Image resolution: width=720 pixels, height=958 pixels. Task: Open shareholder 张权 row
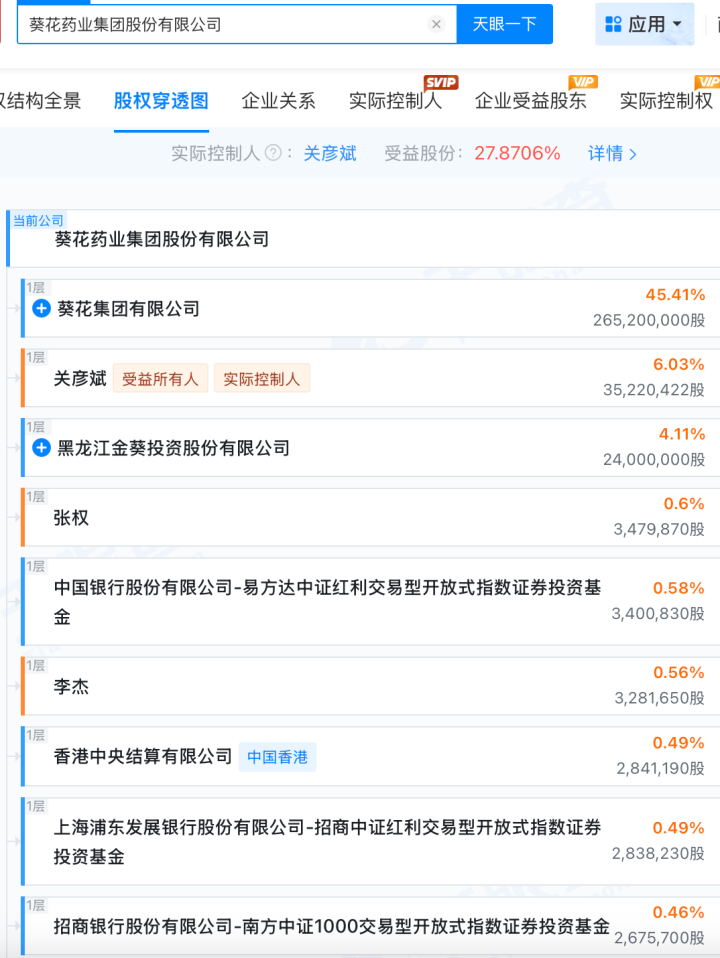71,518
